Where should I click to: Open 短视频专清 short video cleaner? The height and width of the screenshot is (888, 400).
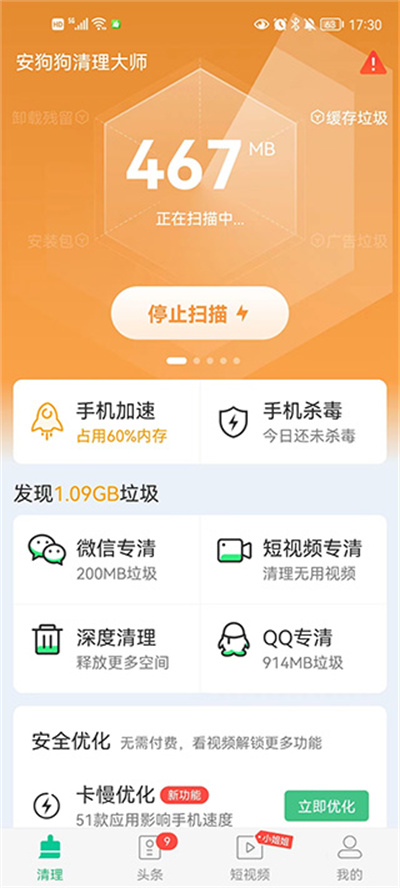[x=293, y=559]
